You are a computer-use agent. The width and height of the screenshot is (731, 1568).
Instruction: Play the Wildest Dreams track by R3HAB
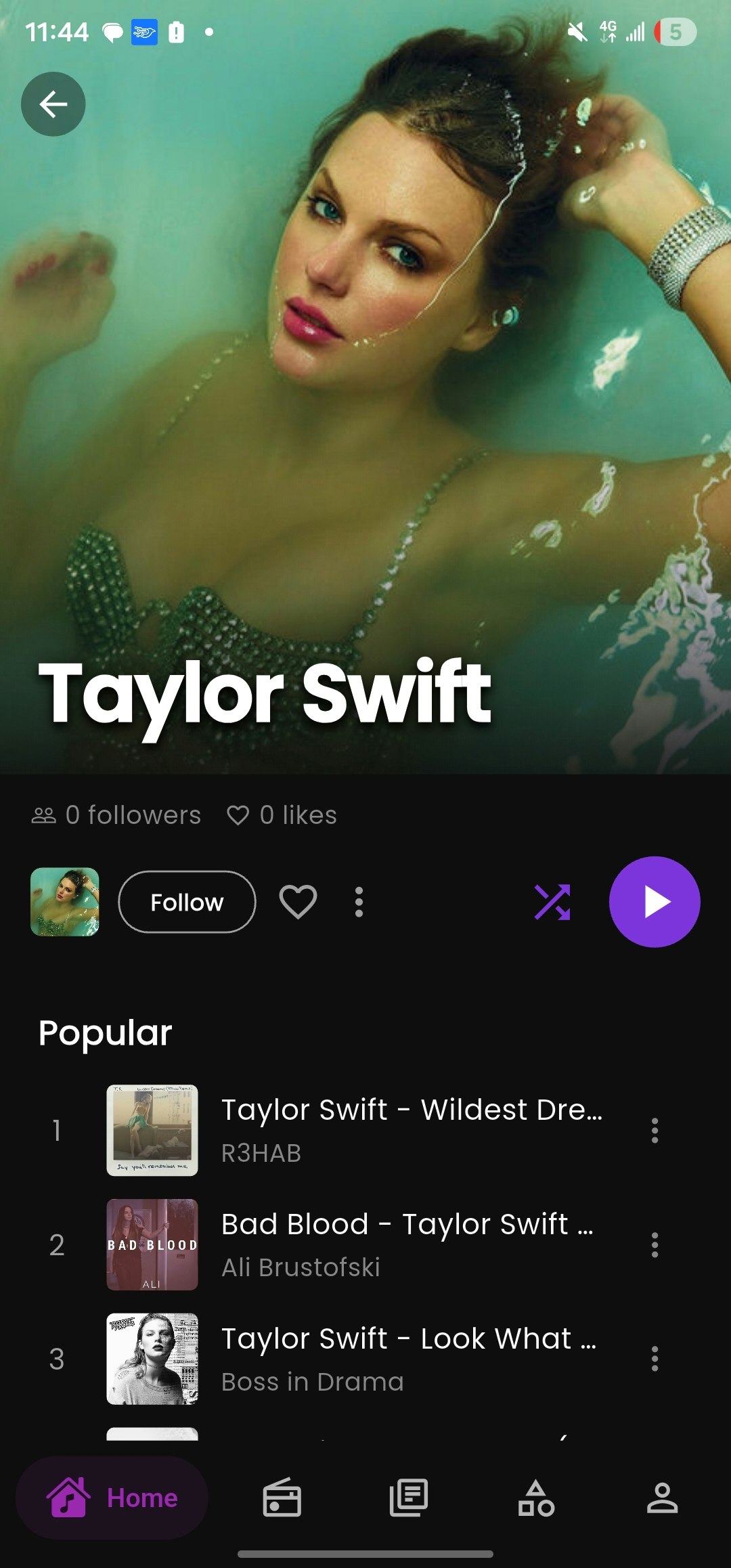point(411,1130)
